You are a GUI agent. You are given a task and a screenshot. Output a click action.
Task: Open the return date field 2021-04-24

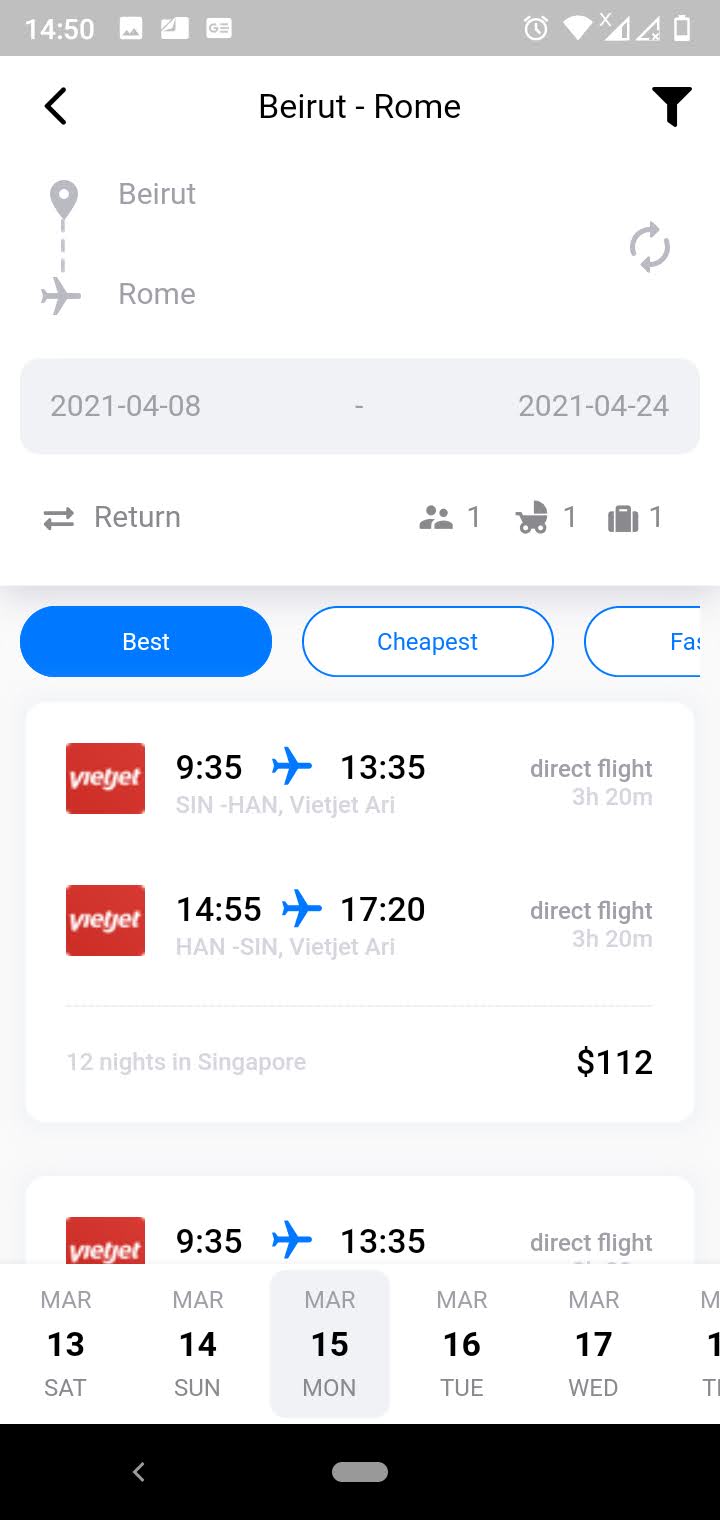[594, 406]
